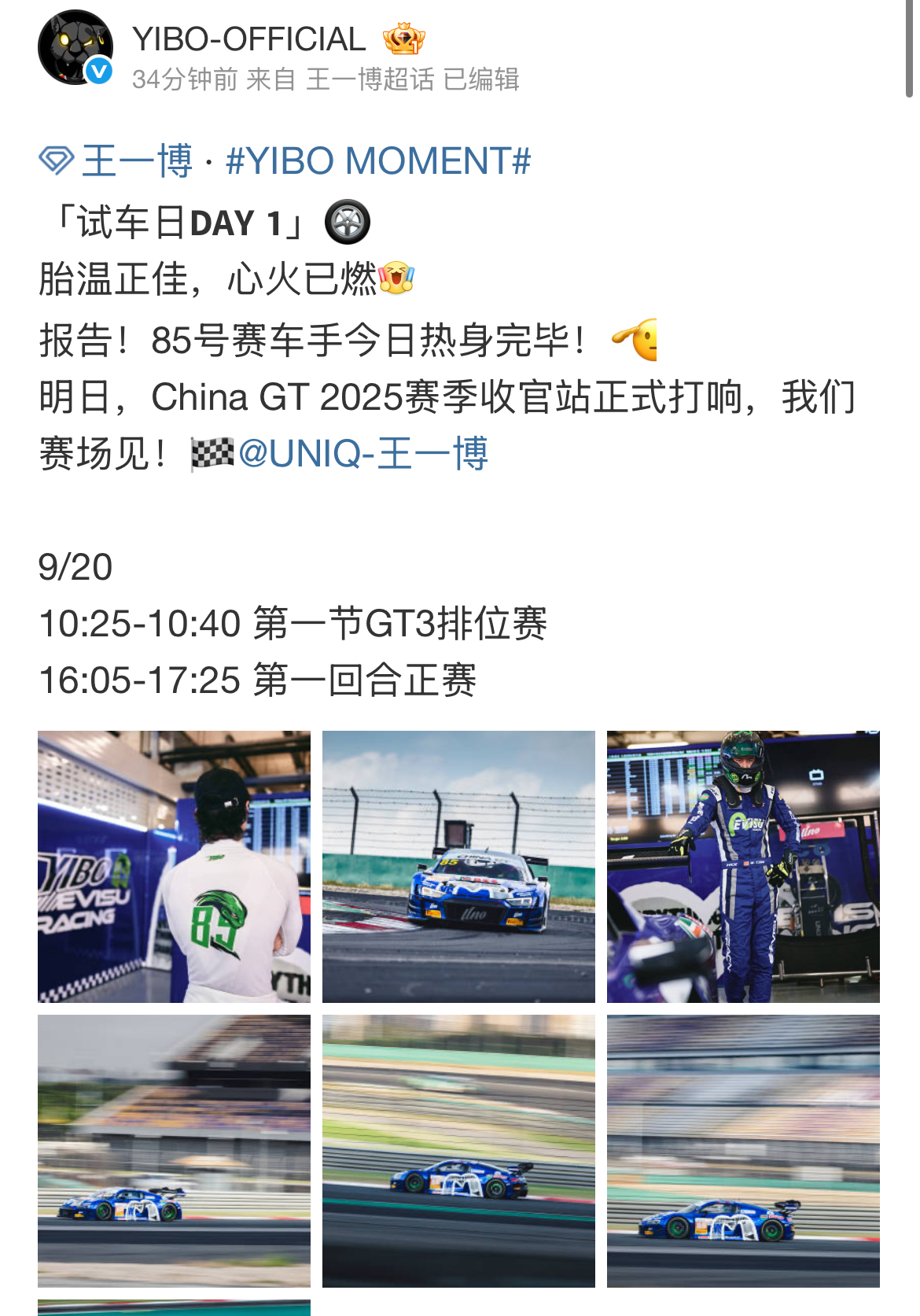Screen dimensions: 920x1316
Task: View photo of driver's back with number 85
Action: [174, 866]
